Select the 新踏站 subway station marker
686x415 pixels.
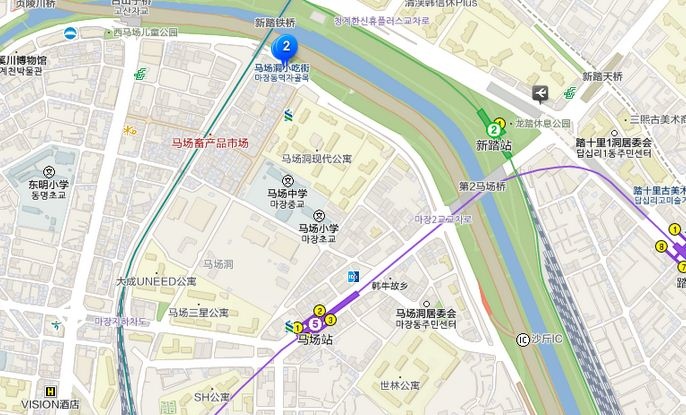(493, 129)
